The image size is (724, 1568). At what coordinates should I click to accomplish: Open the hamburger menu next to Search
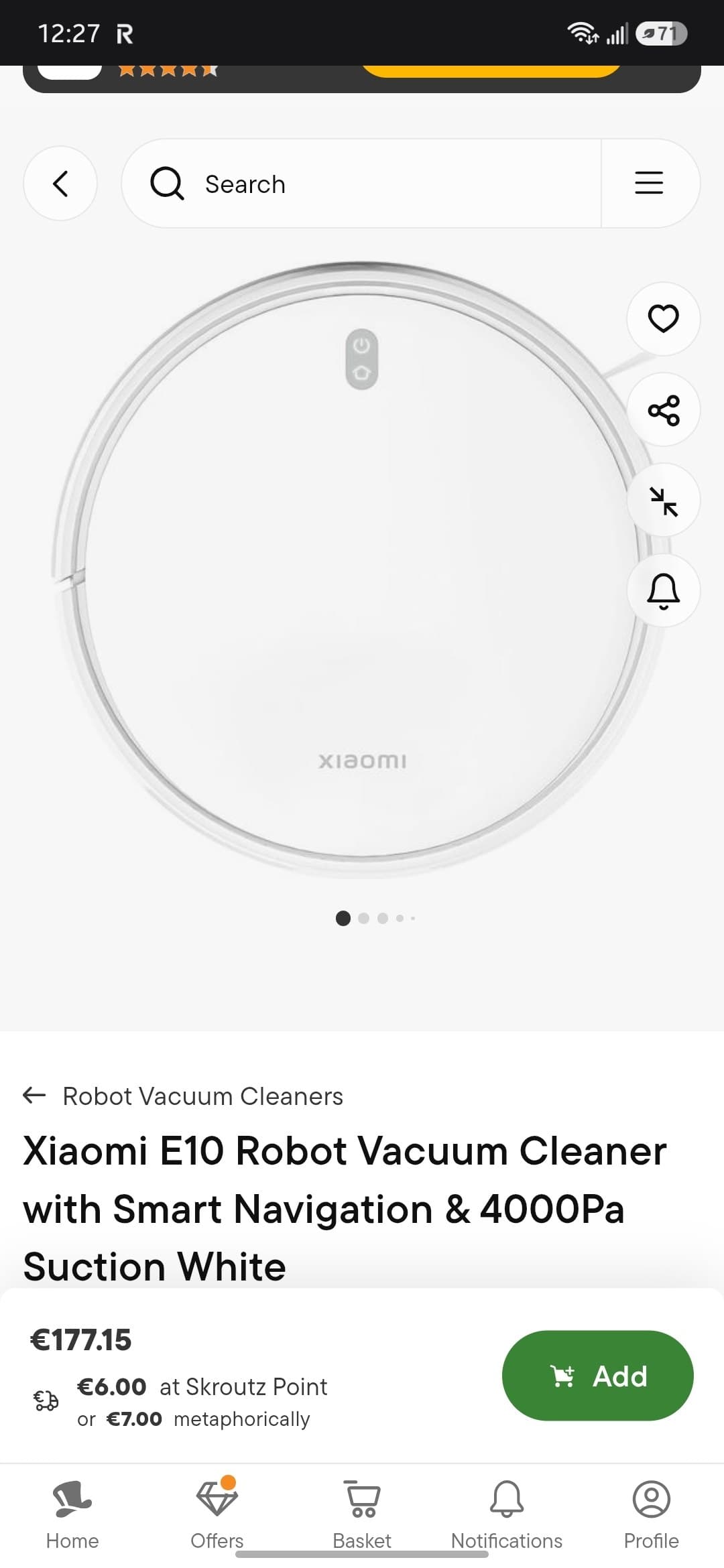pyautogui.click(x=649, y=183)
